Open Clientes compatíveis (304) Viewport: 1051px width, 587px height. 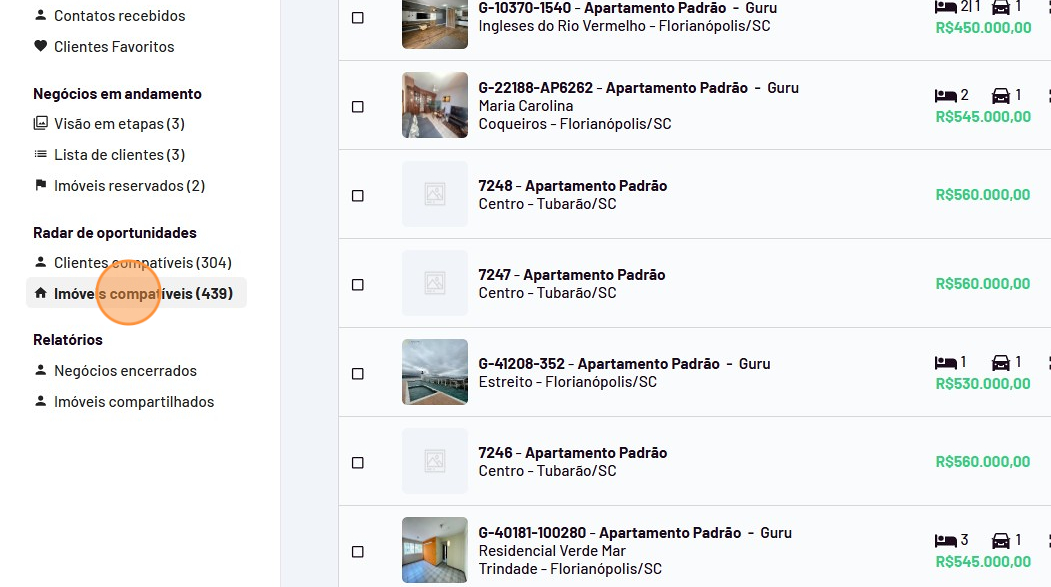tap(142, 263)
